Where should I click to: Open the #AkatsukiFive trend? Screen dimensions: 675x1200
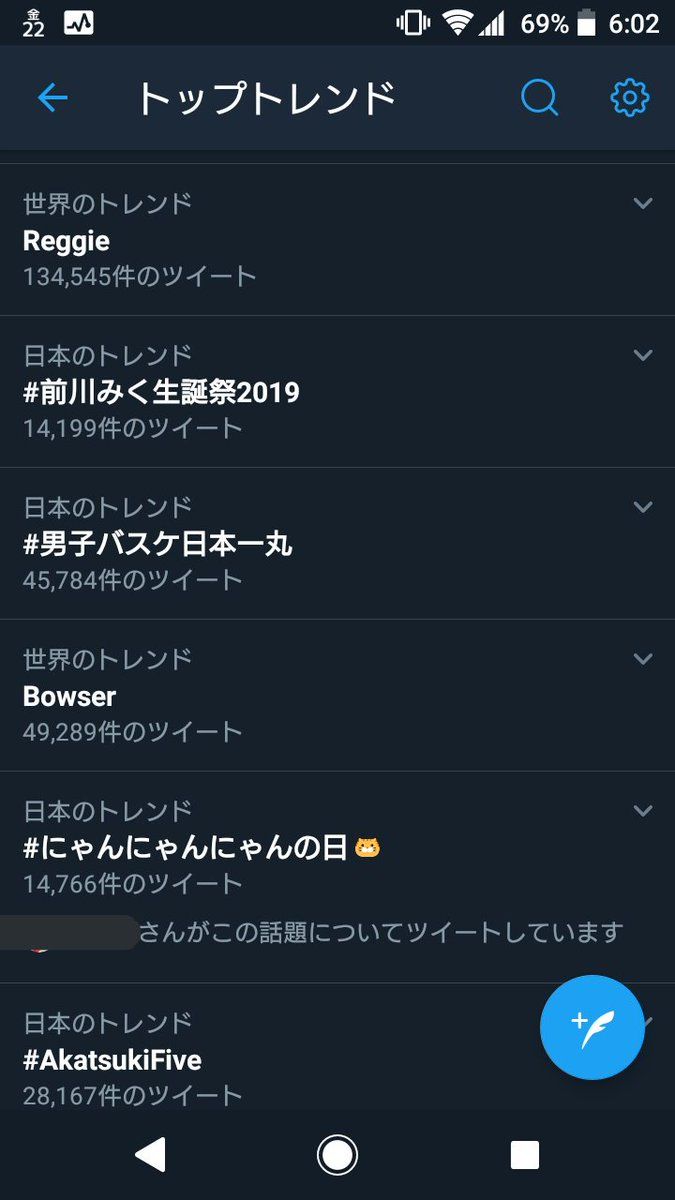click(x=112, y=1059)
